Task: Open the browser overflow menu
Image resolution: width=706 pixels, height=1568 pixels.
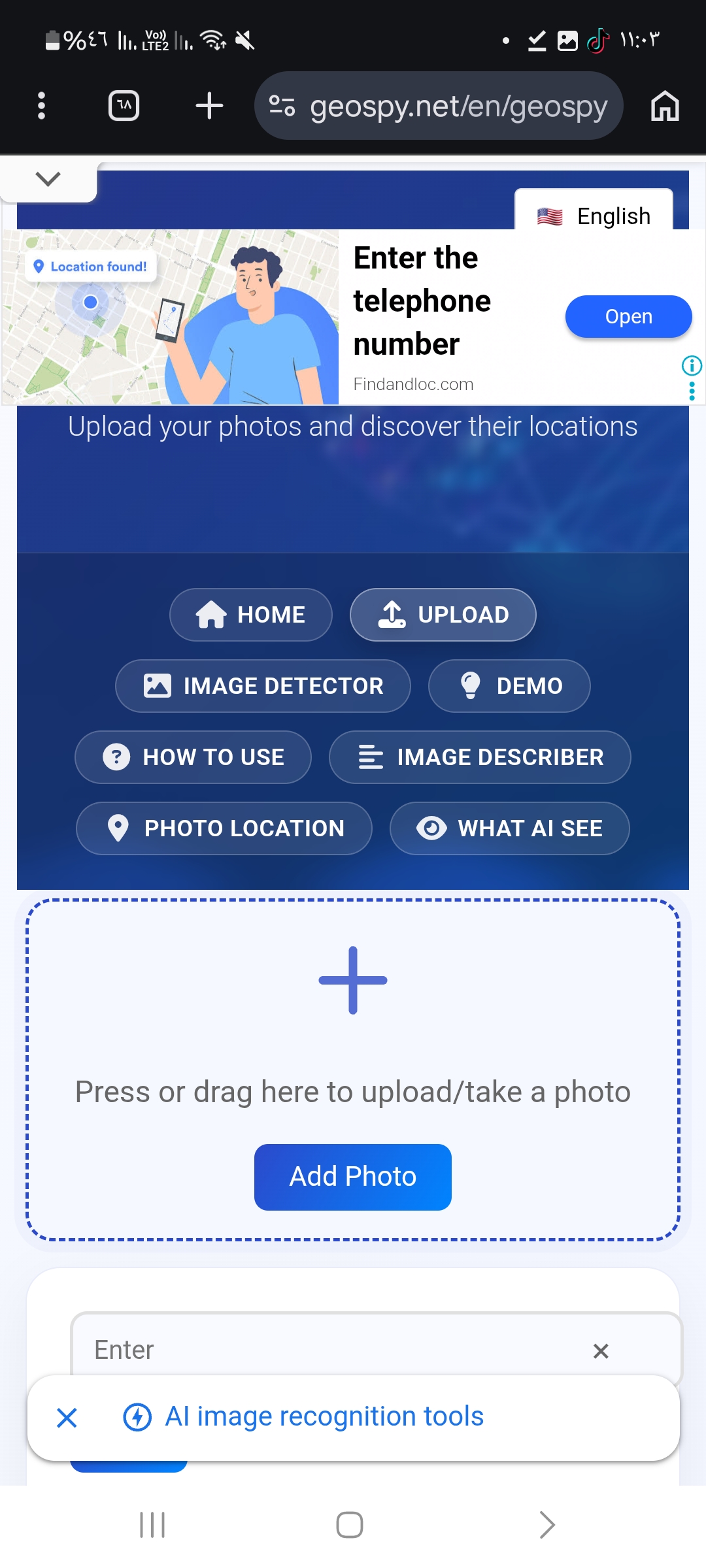Action: [42, 106]
